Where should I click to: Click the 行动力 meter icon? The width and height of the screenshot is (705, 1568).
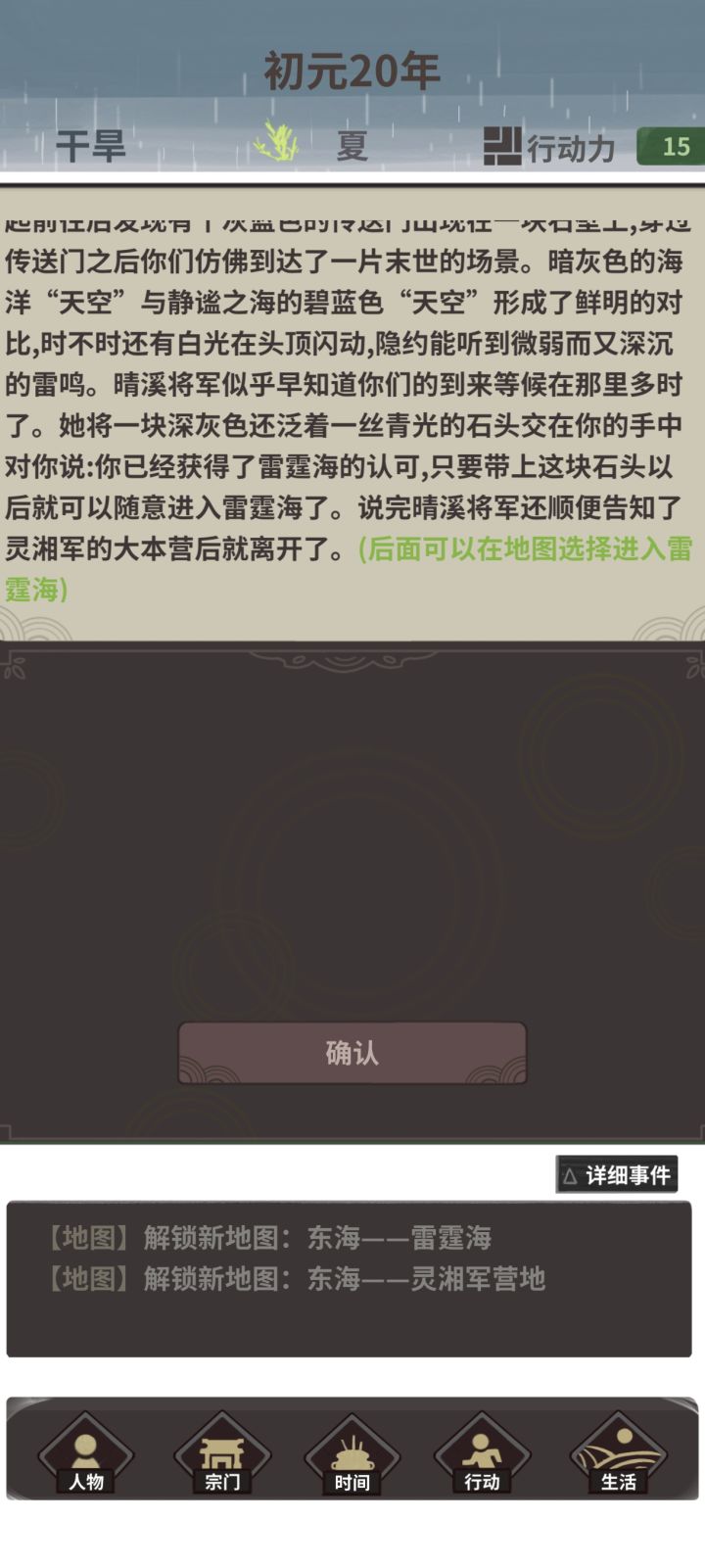(x=503, y=147)
